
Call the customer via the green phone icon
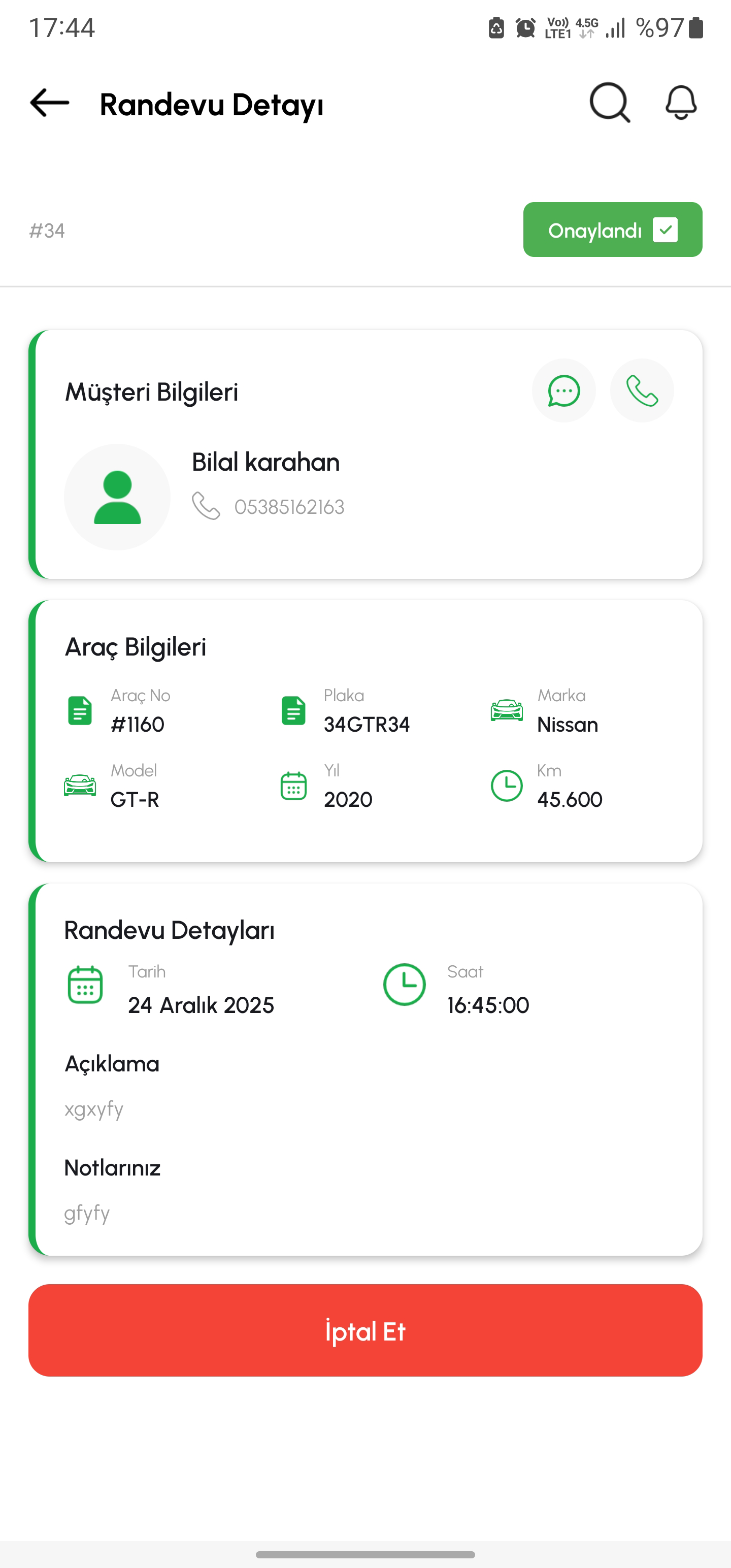[x=642, y=390]
